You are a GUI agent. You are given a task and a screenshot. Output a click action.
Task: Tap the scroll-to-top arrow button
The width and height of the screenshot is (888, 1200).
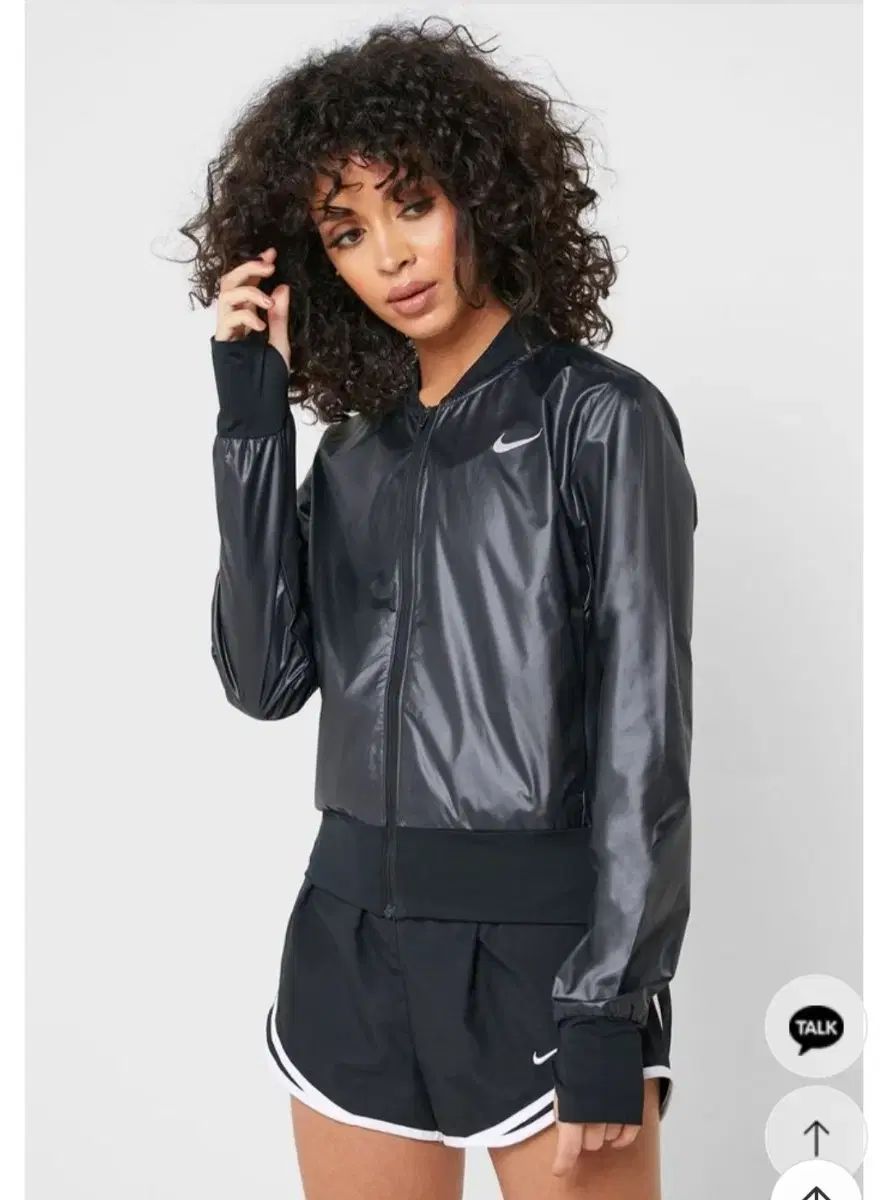click(816, 1137)
